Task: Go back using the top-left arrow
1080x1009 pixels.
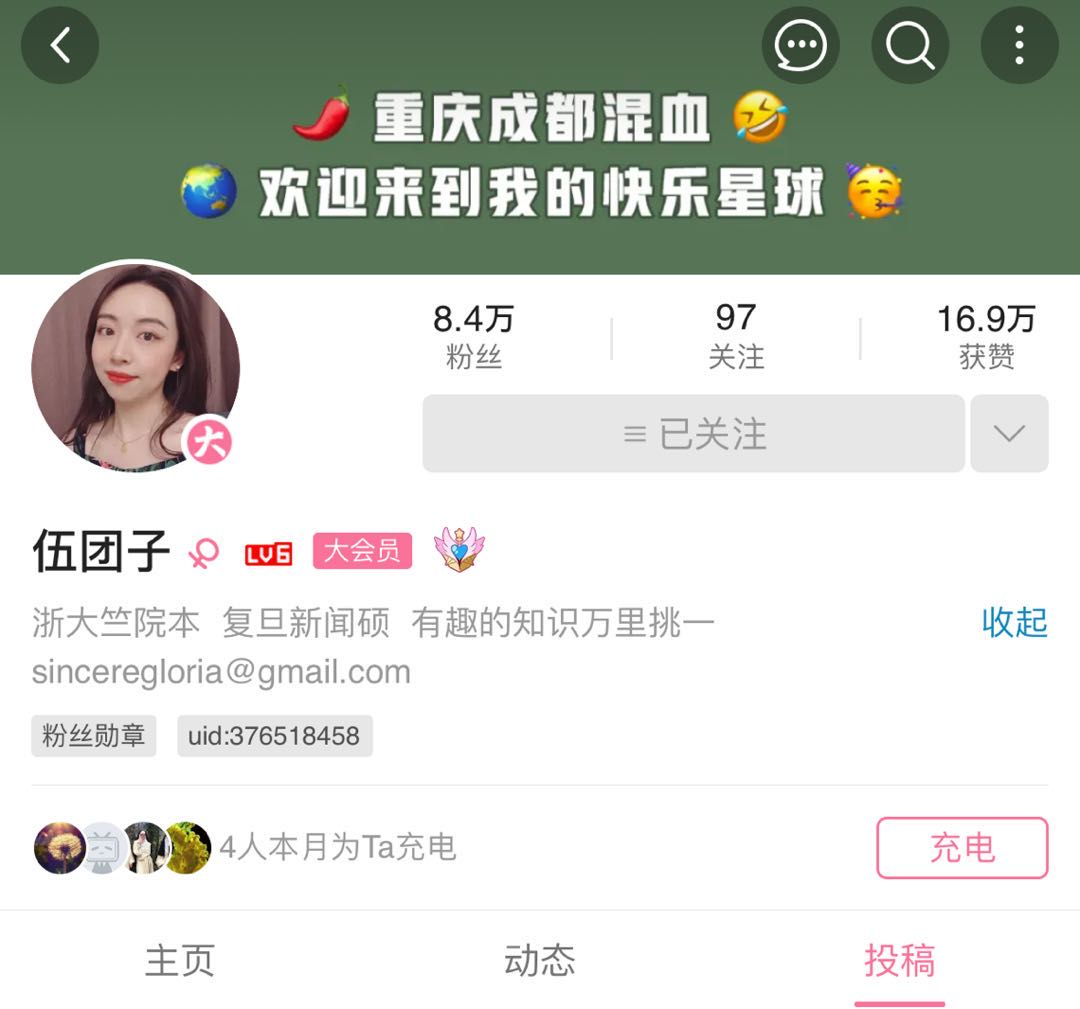Action: pos(60,45)
